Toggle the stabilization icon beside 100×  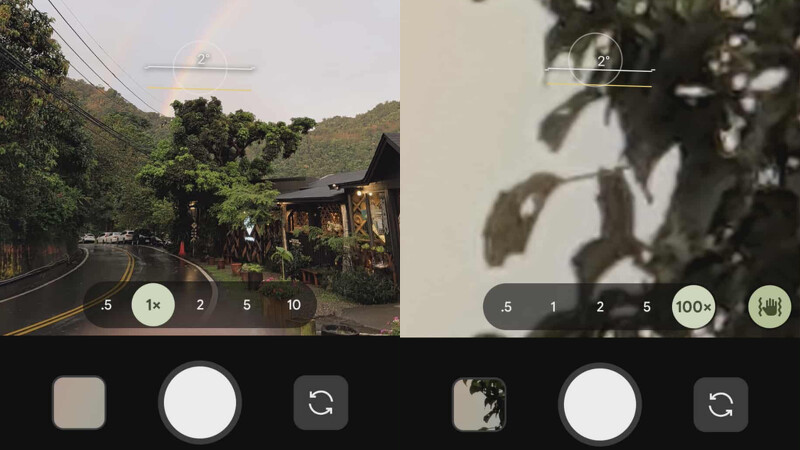[769, 306]
